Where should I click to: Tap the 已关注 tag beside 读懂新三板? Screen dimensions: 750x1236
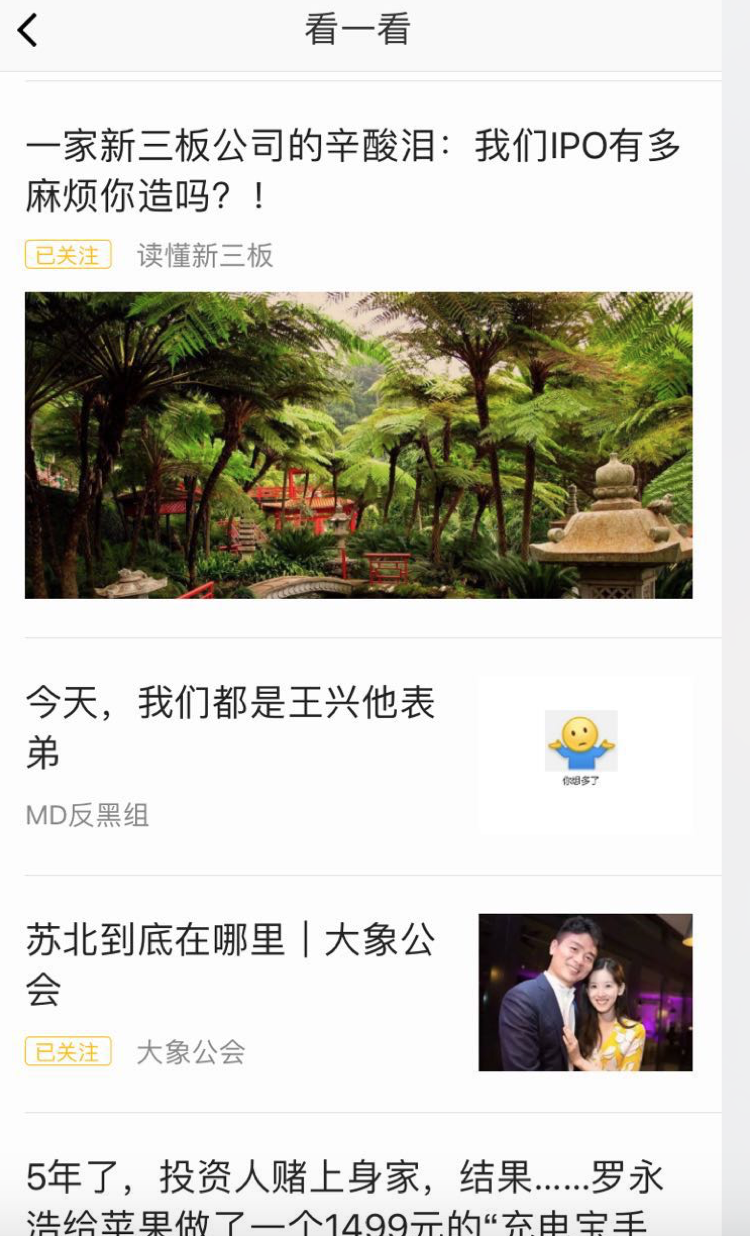pos(68,255)
